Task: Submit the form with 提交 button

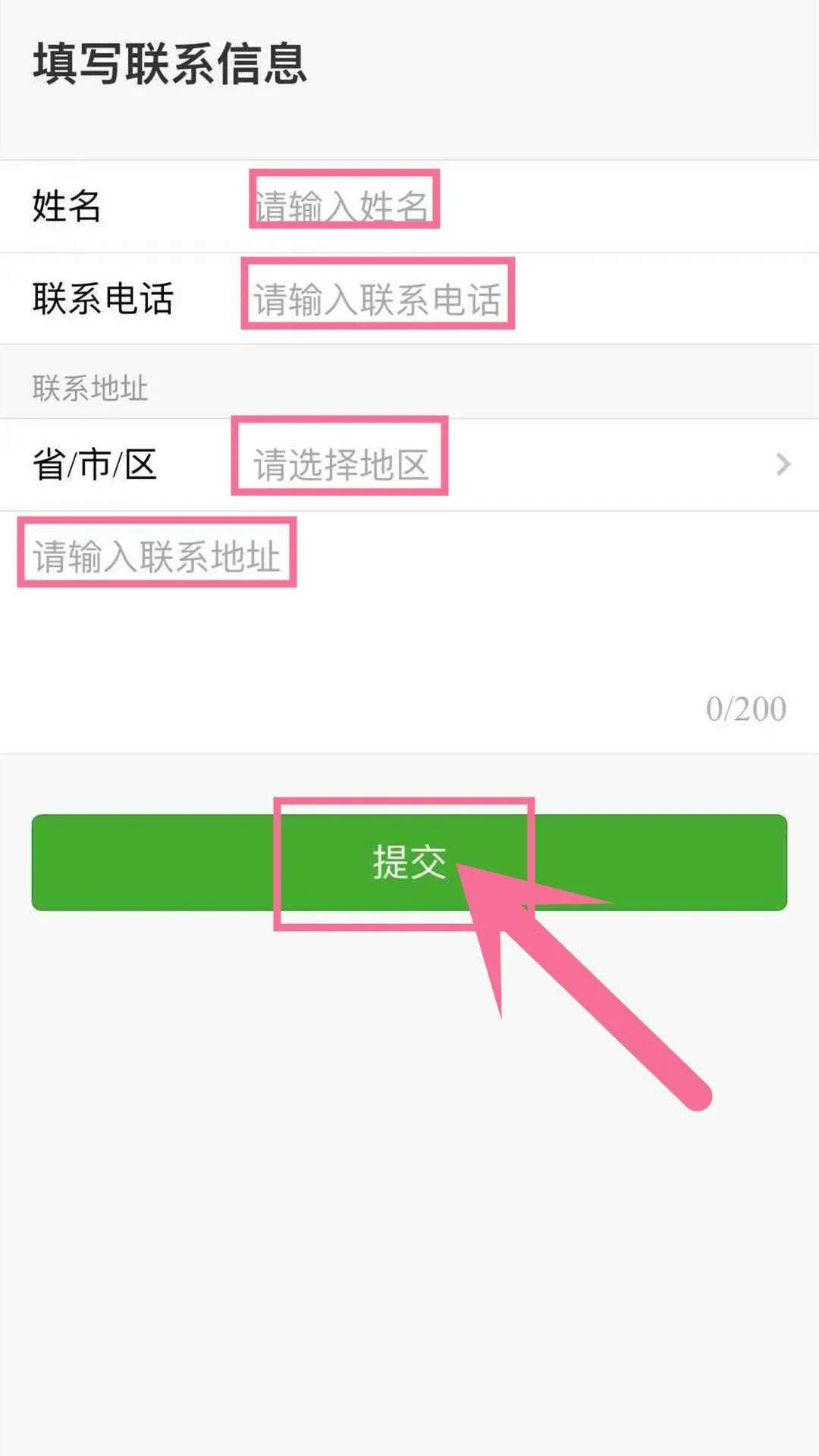Action: coord(409,862)
